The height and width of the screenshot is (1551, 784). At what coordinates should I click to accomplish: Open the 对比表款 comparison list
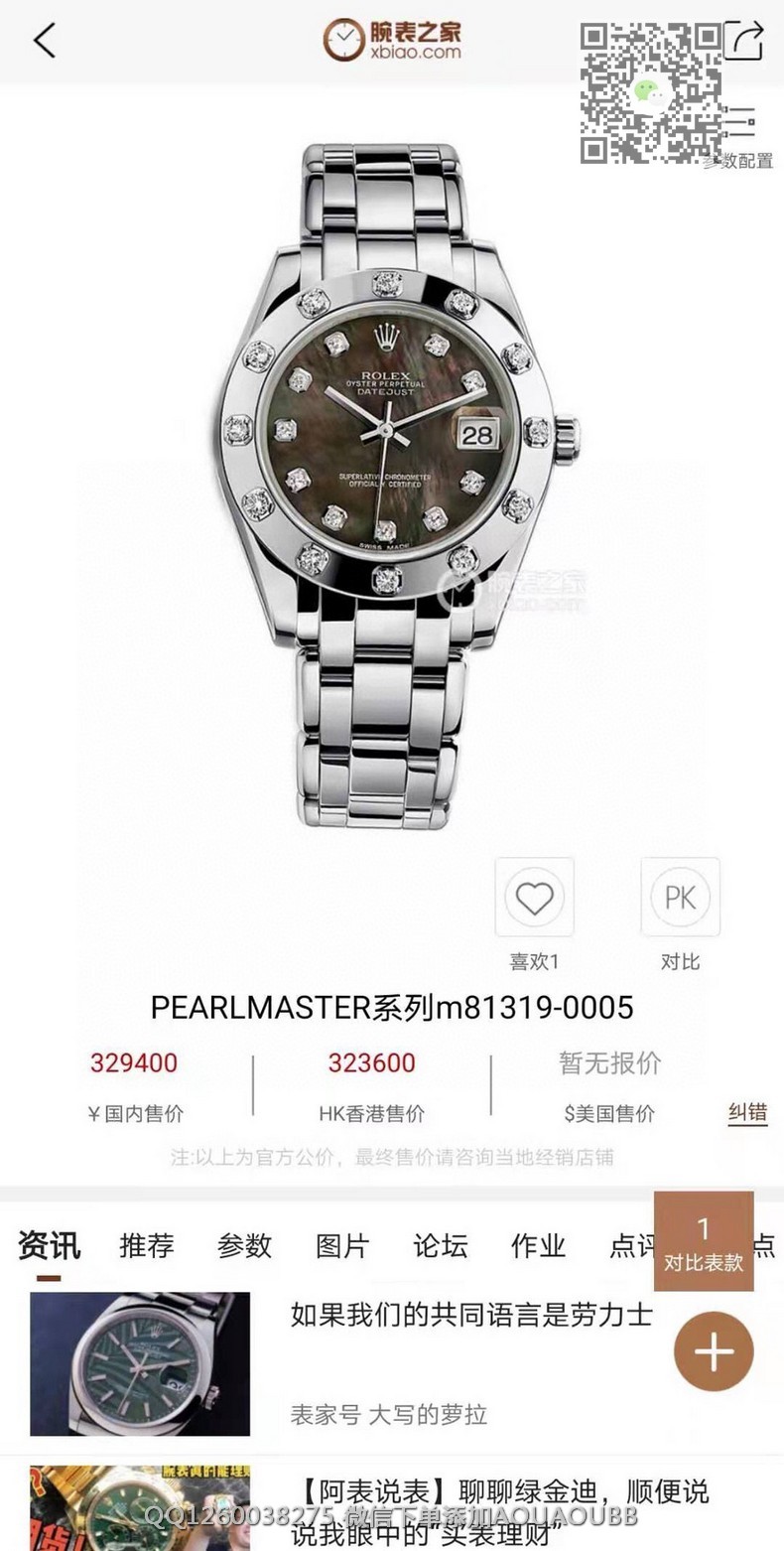tap(704, 1242)
